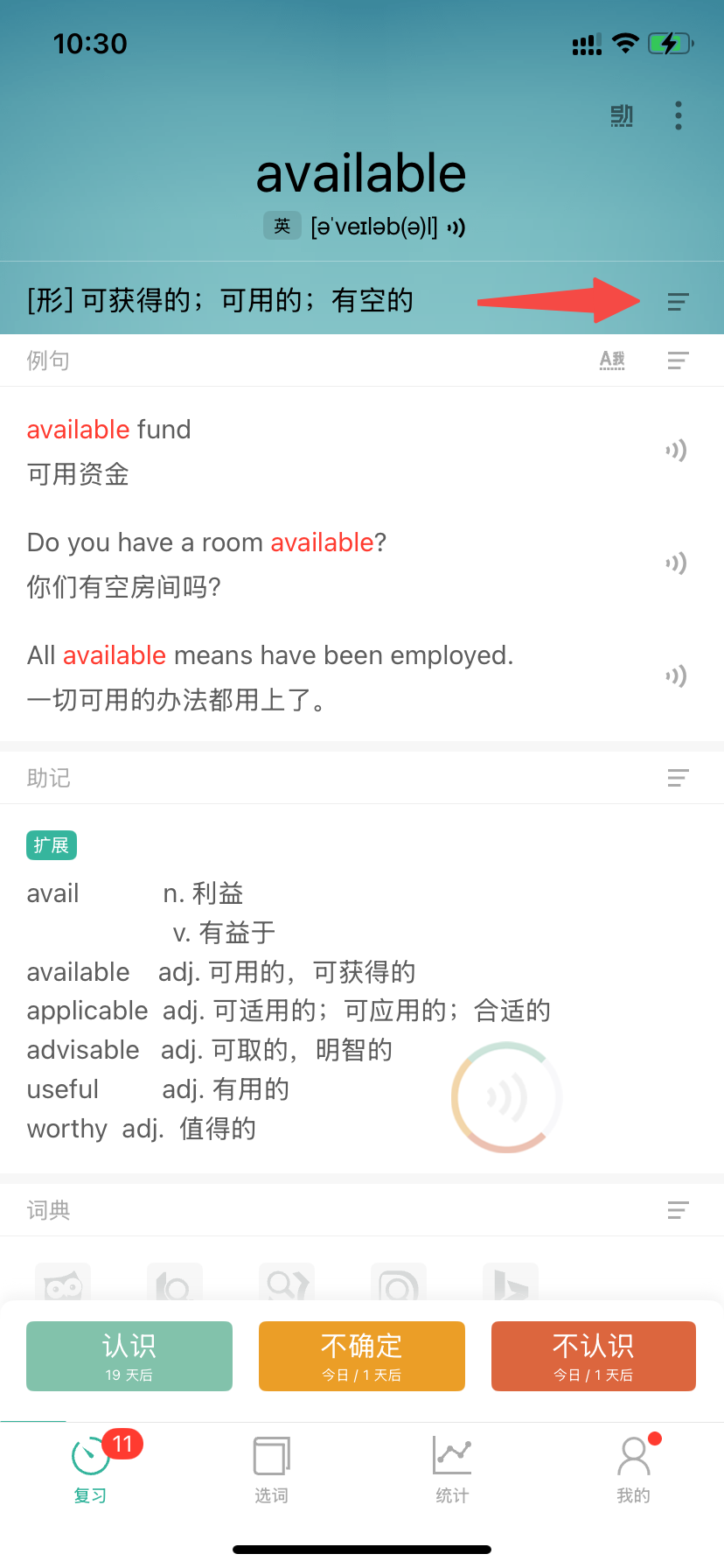Play audio for 'available fund'
This screenshot has width=724, height=1568.
[x=676, y=451]
